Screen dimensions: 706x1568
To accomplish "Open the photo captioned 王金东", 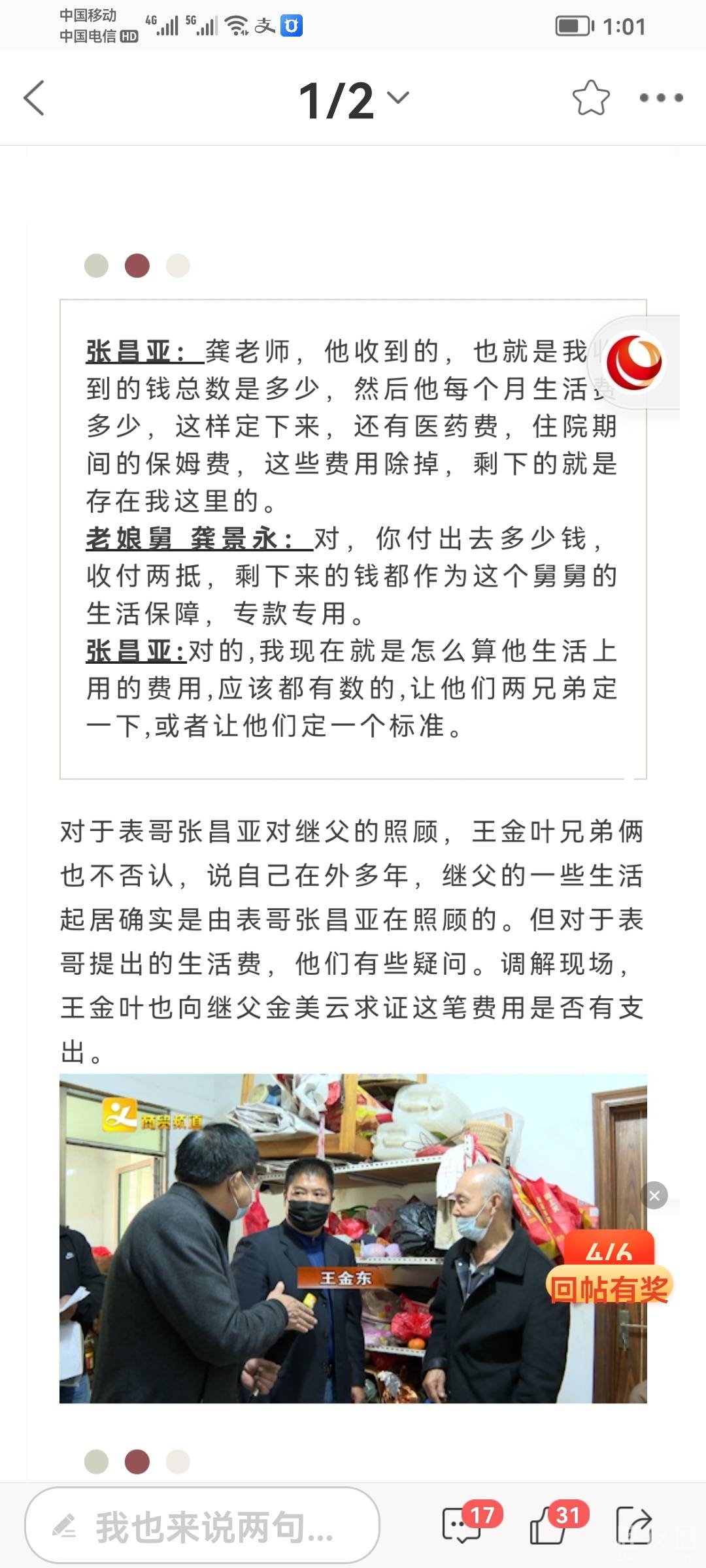I will tap(353, 1237).
